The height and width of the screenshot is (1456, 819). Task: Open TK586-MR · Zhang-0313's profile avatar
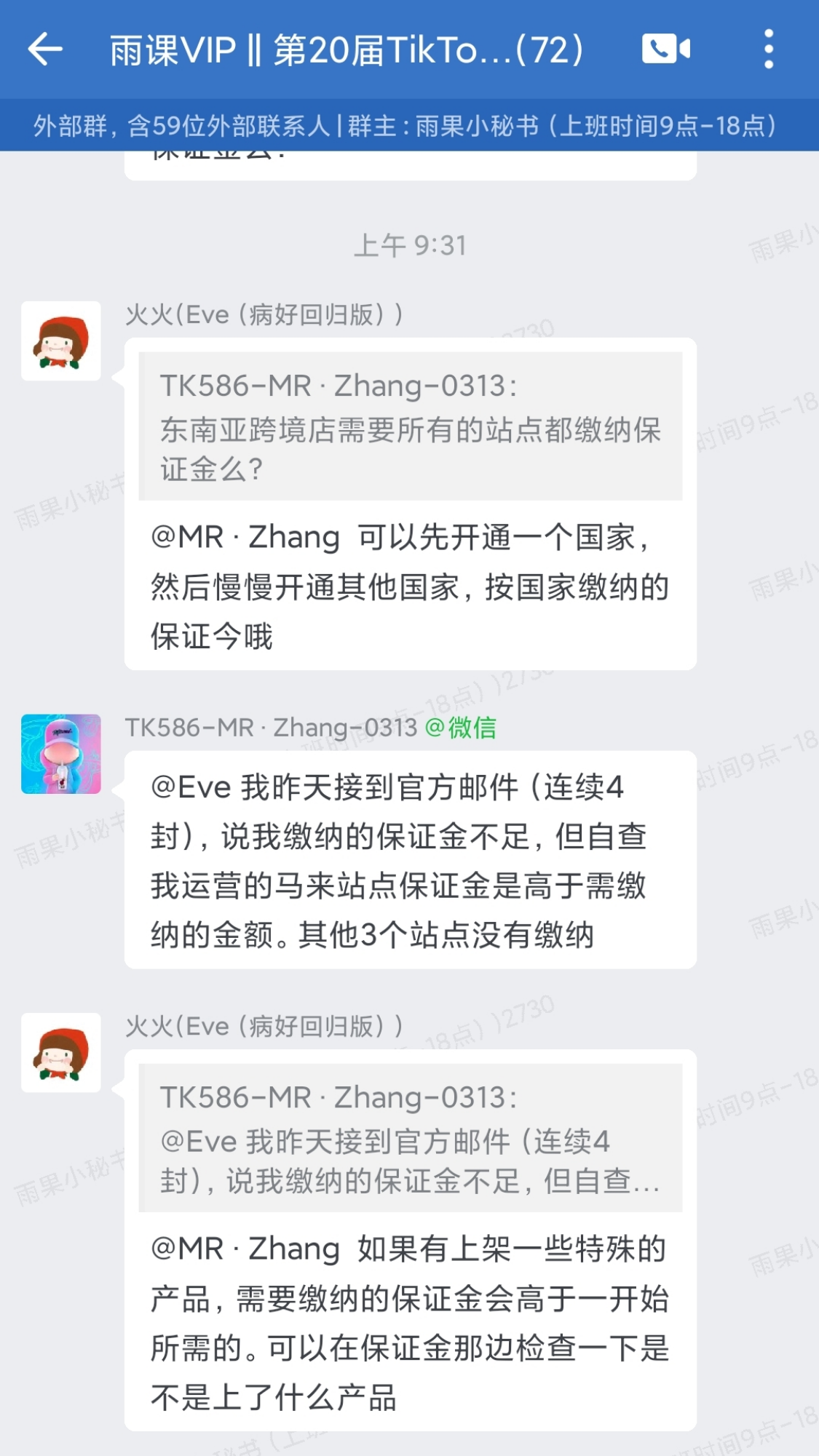[61, 754]
